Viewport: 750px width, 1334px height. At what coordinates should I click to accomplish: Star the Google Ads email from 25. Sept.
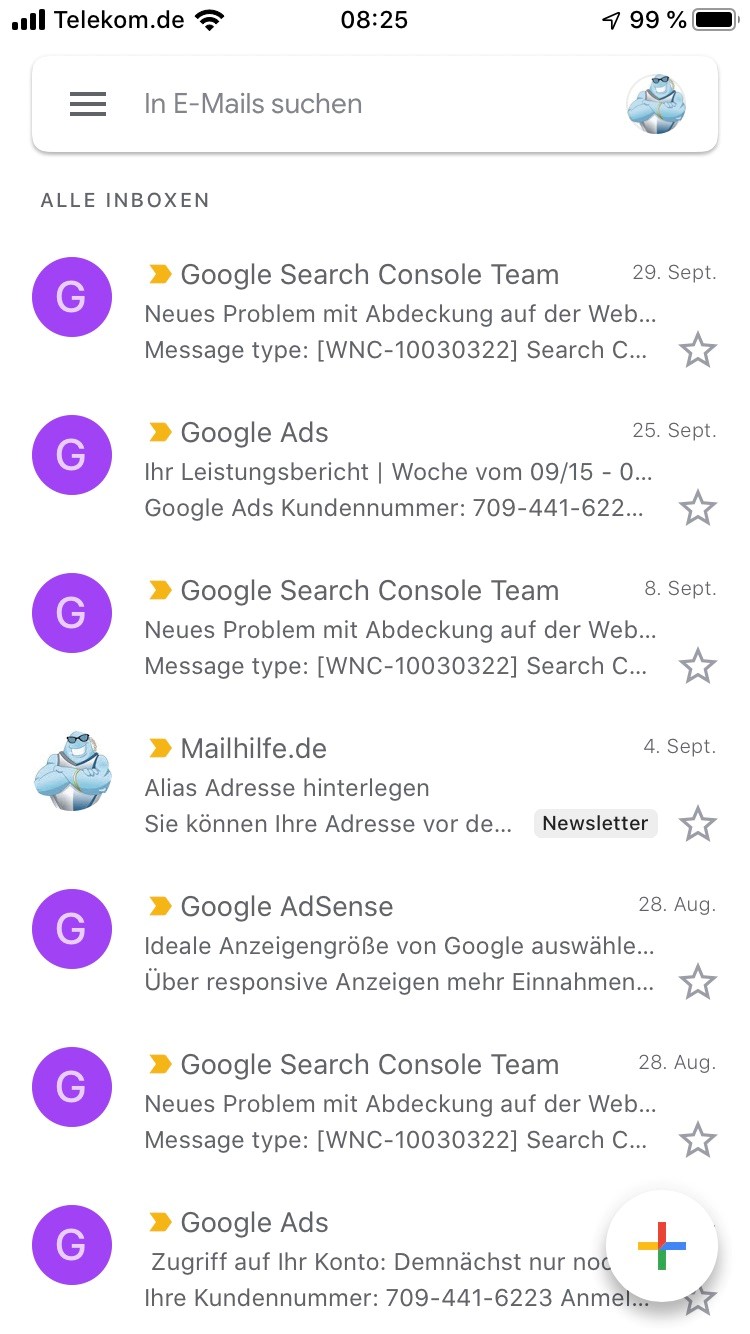698,509
